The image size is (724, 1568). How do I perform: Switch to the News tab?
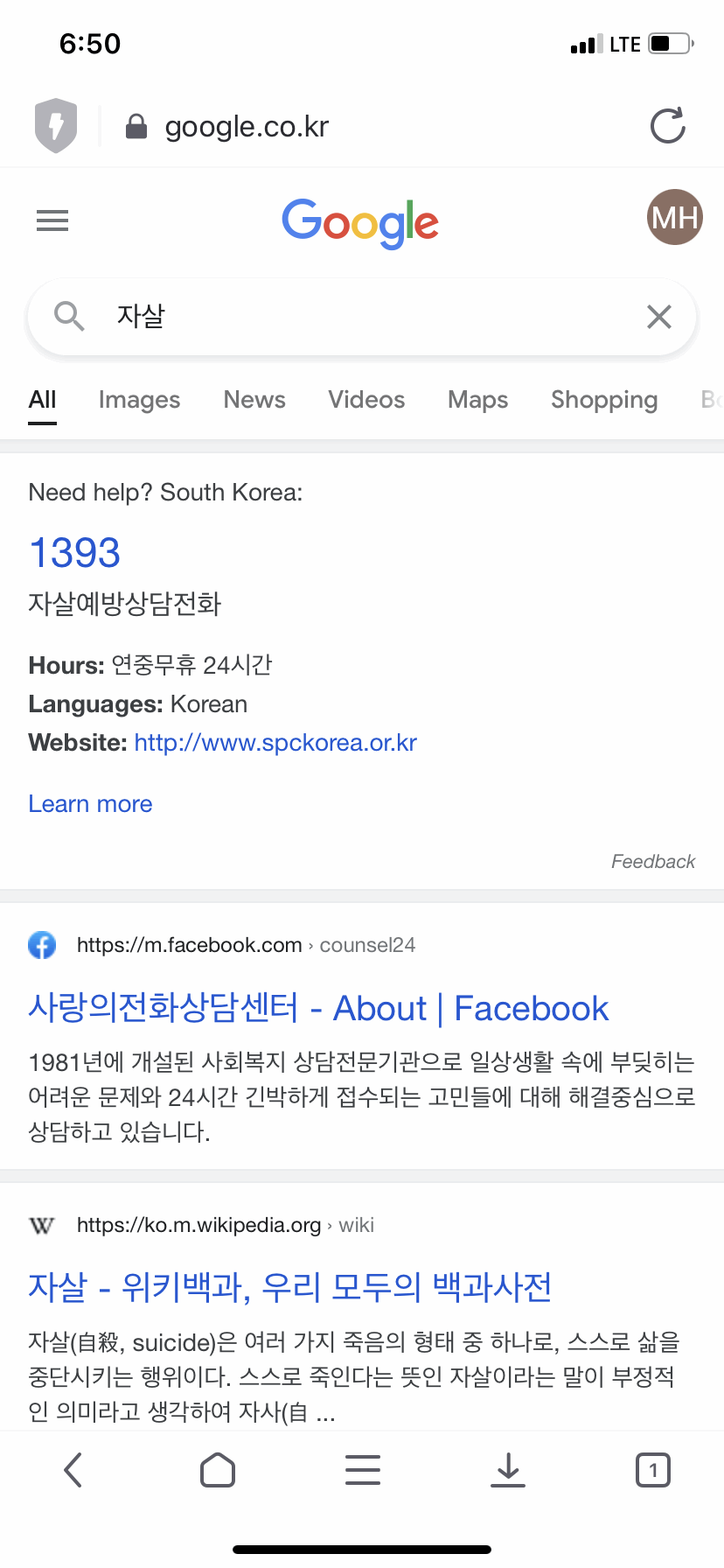click(254, 400)
